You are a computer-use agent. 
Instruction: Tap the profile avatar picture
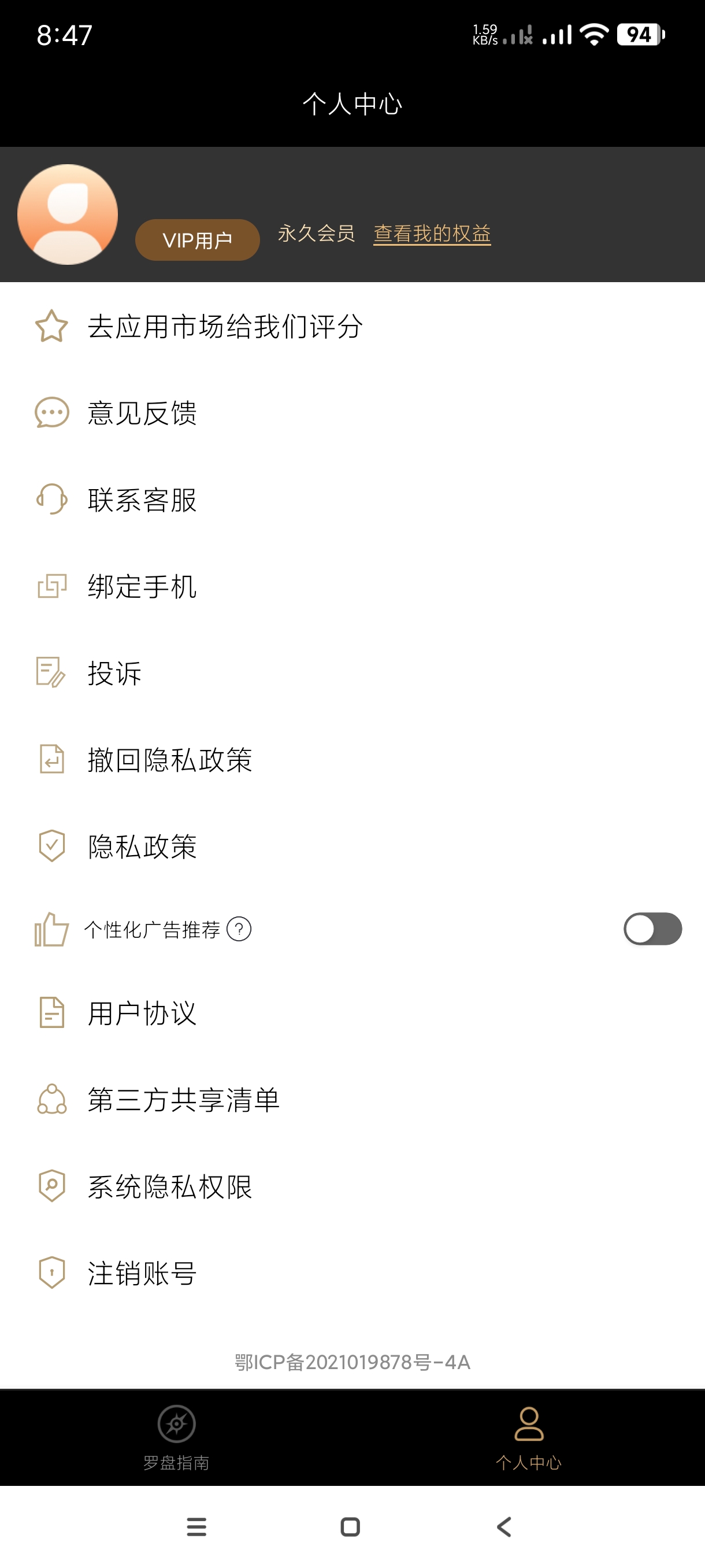[x=68, y=215]
